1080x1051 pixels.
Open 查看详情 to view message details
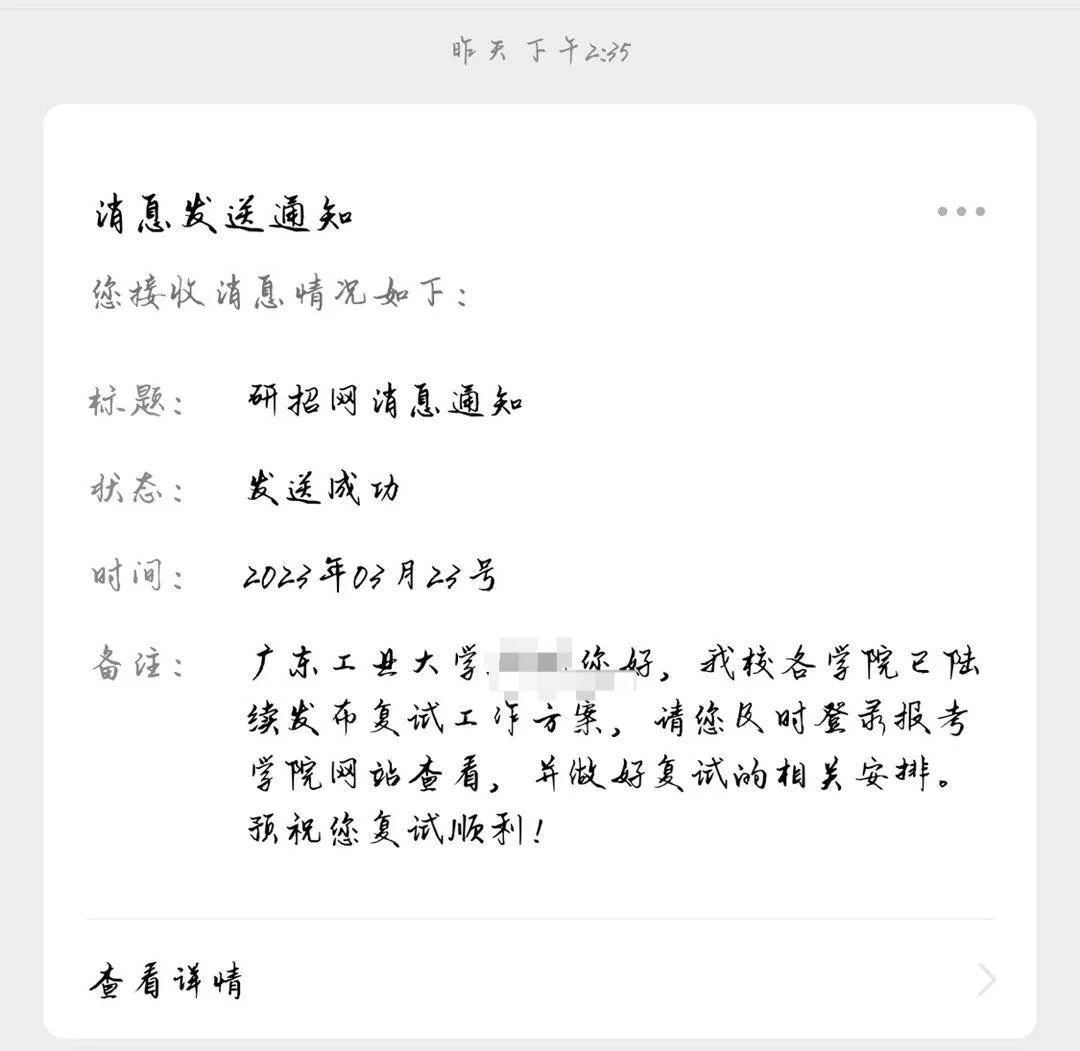(166, 980)
